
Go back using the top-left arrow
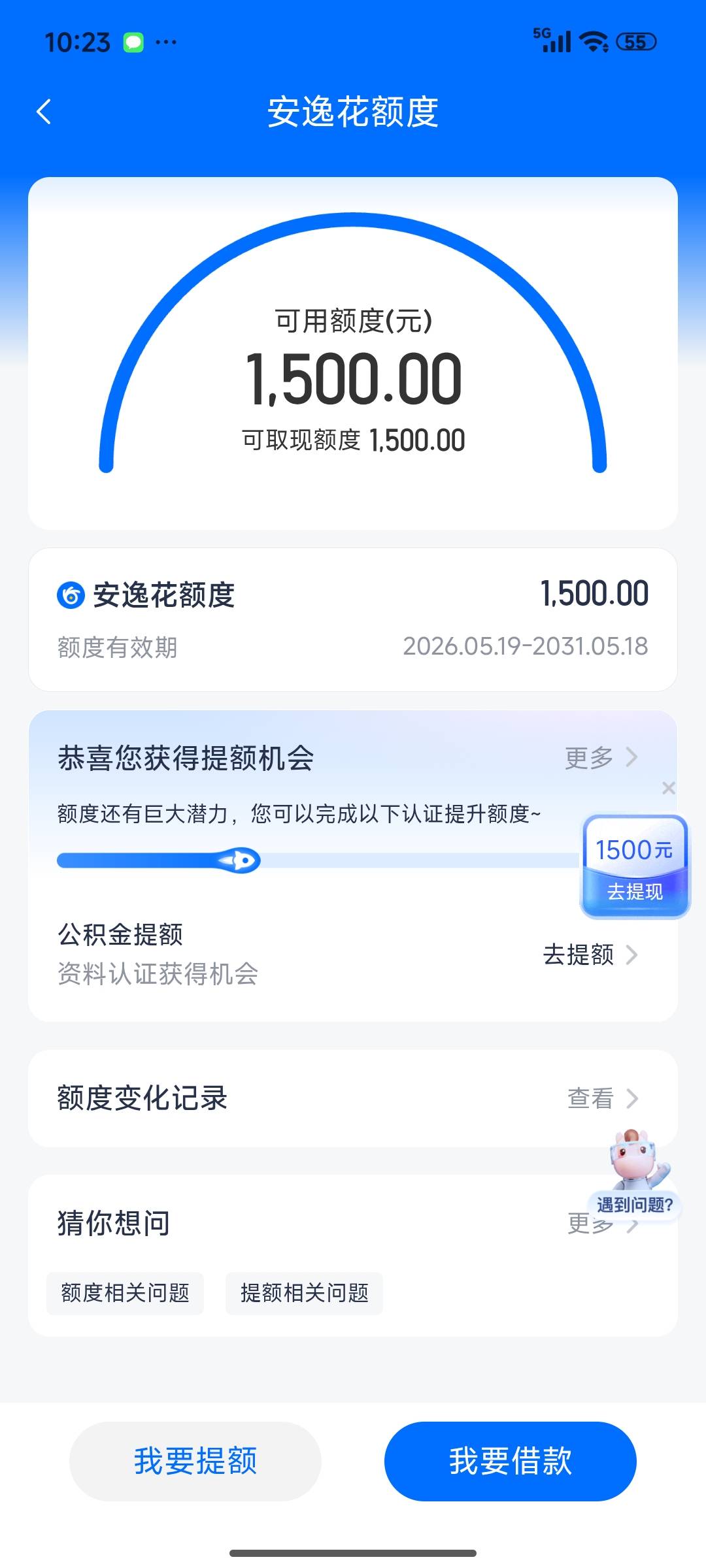click(x=44, y=112)
